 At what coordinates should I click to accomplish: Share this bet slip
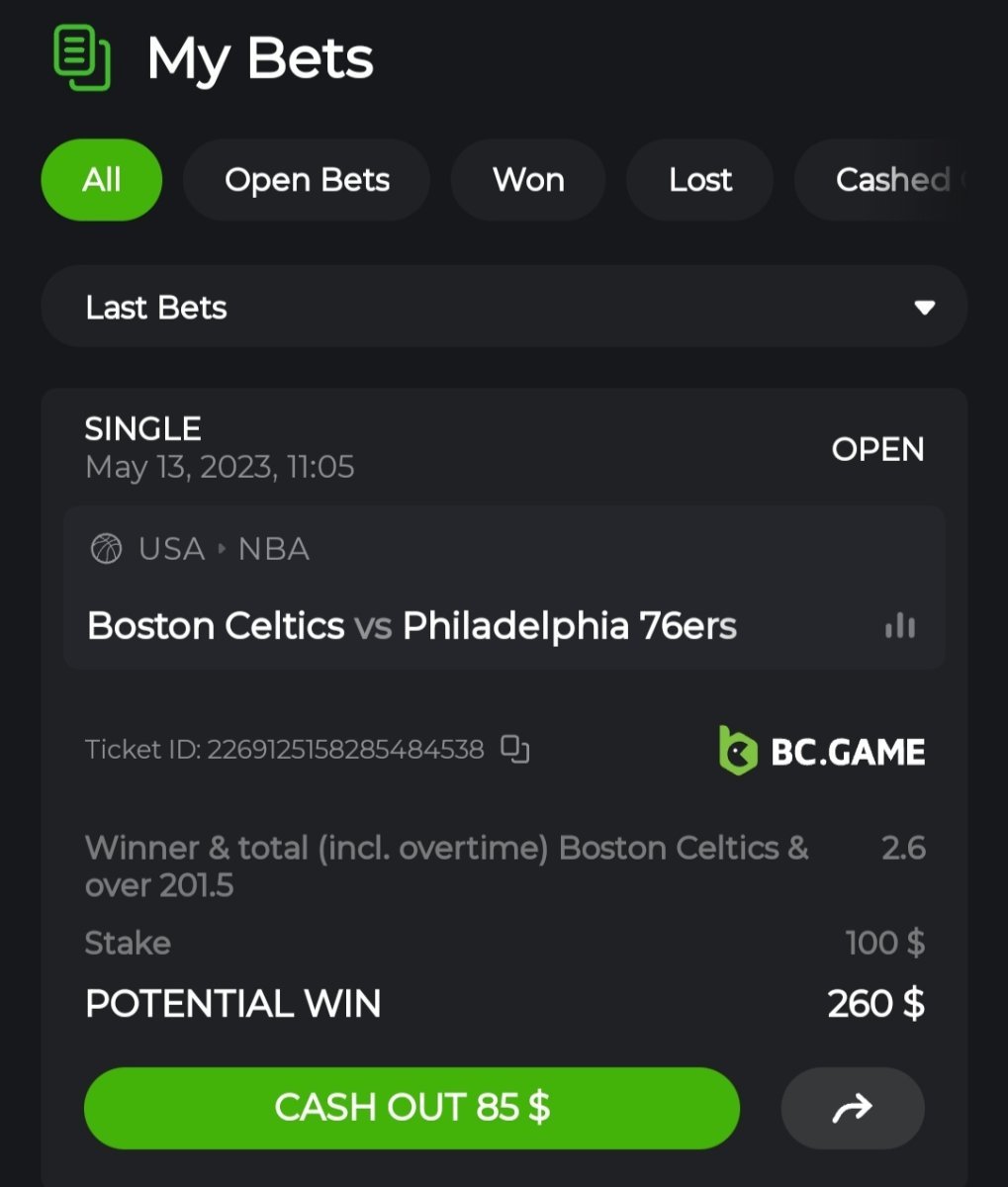[x=853, y=1108]
